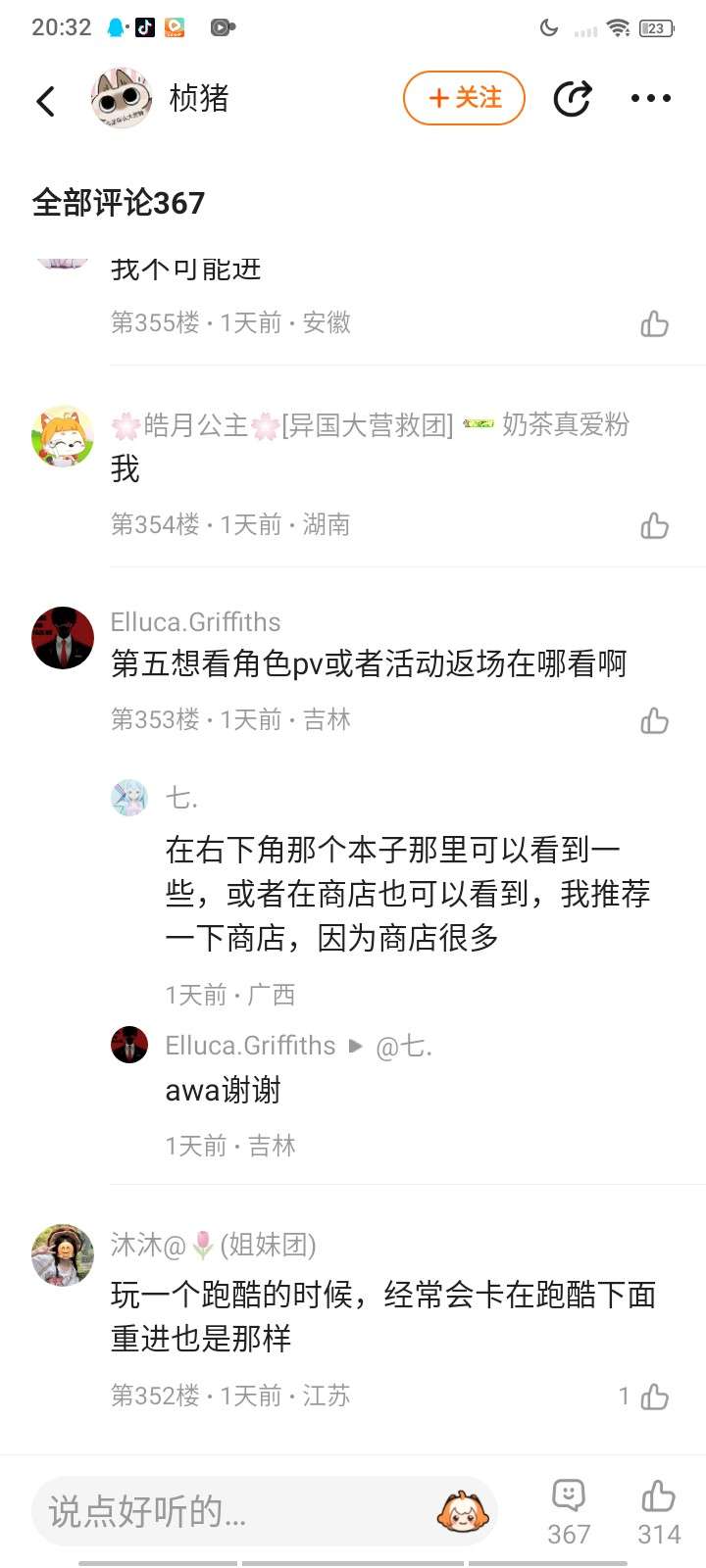Screen dimensions: 706x1568
Task: Open 皓月公主's avatar profile
Action: pyautogui.click(x=63, y=437)
